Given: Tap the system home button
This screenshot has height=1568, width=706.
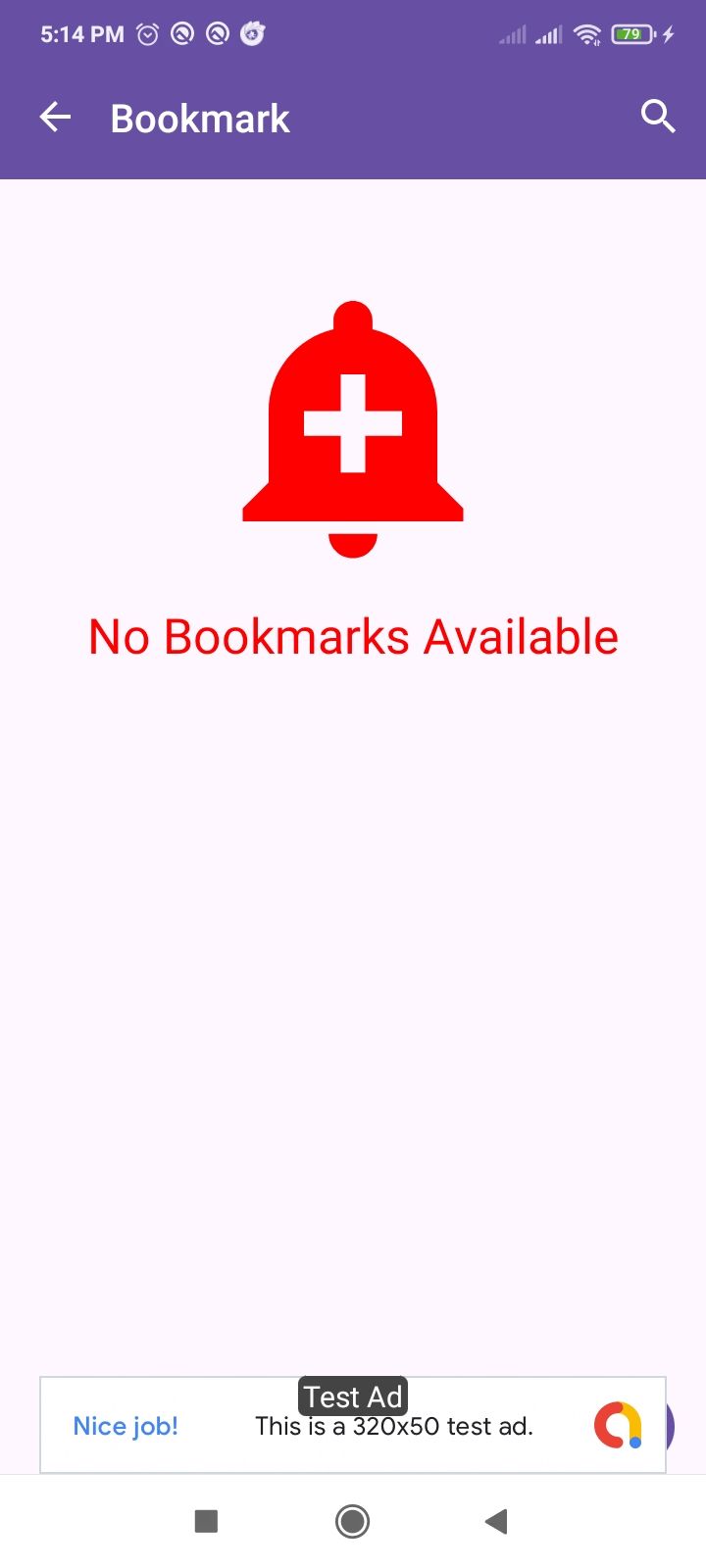Looking at the screenshot, I should tap(352, 1521).
